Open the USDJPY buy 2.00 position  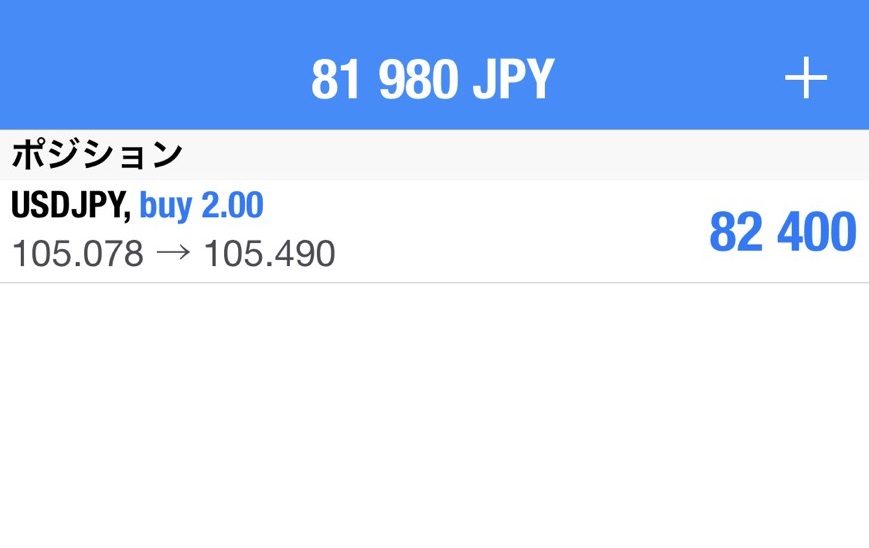click(434, 231)
